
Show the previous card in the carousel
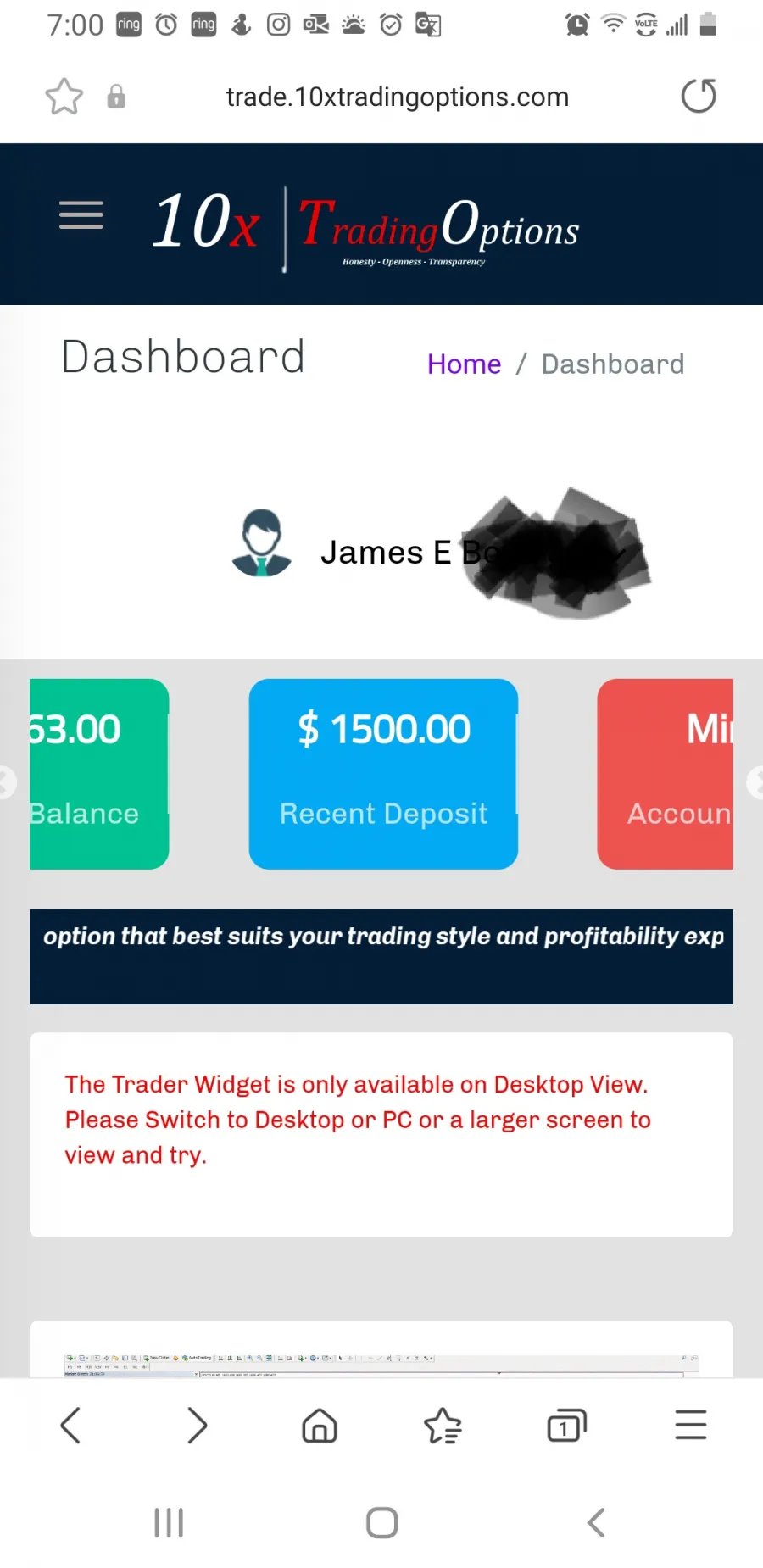point(7,783)
